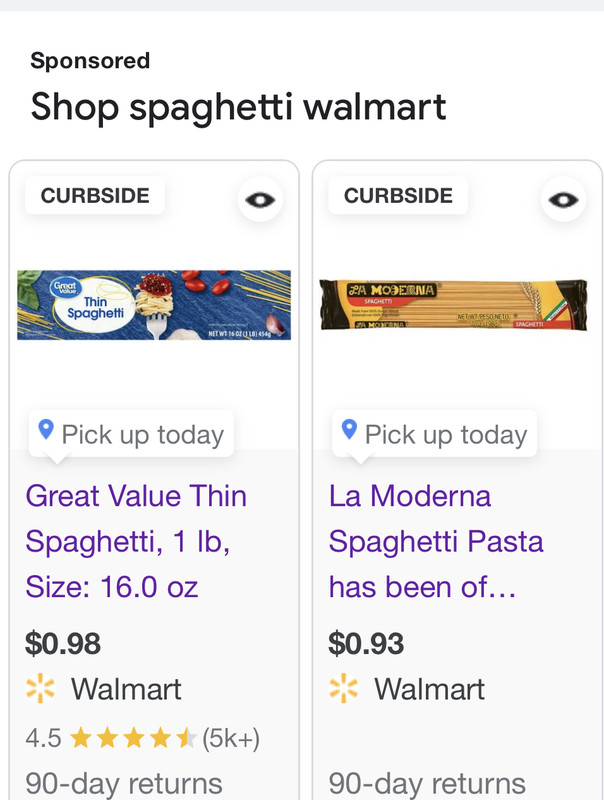Image resolution: width=604 pixels, height=800 pixels.
Task: View the La Moderna spaghetti package image
Action: click(x=453, y=304)
